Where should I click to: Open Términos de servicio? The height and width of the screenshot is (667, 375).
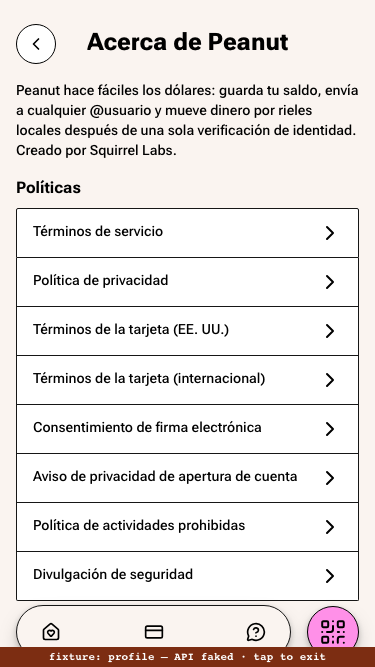pos(188,233)
